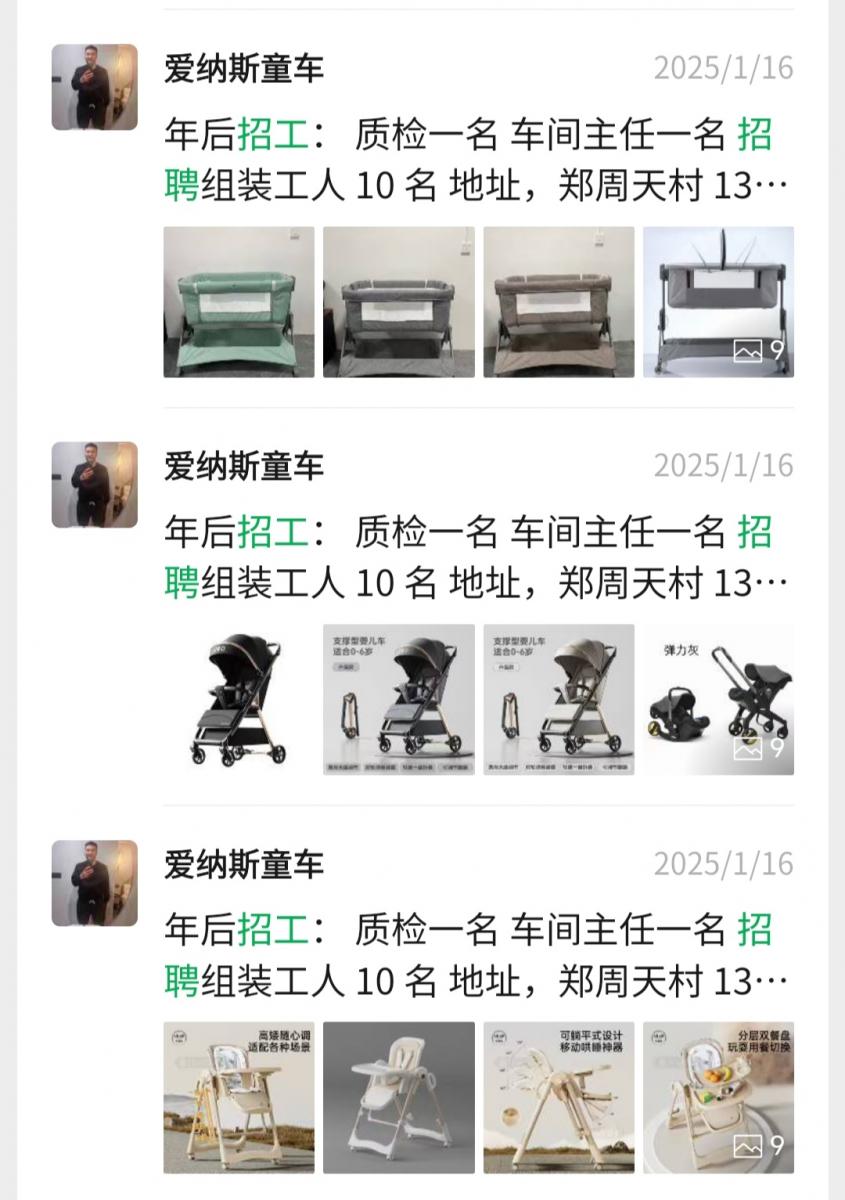The height and width of the screenshot is (1200, 845).
Task: Tap 爱纳斯童车 avatar on the high chair post
Action: point(95,883)
